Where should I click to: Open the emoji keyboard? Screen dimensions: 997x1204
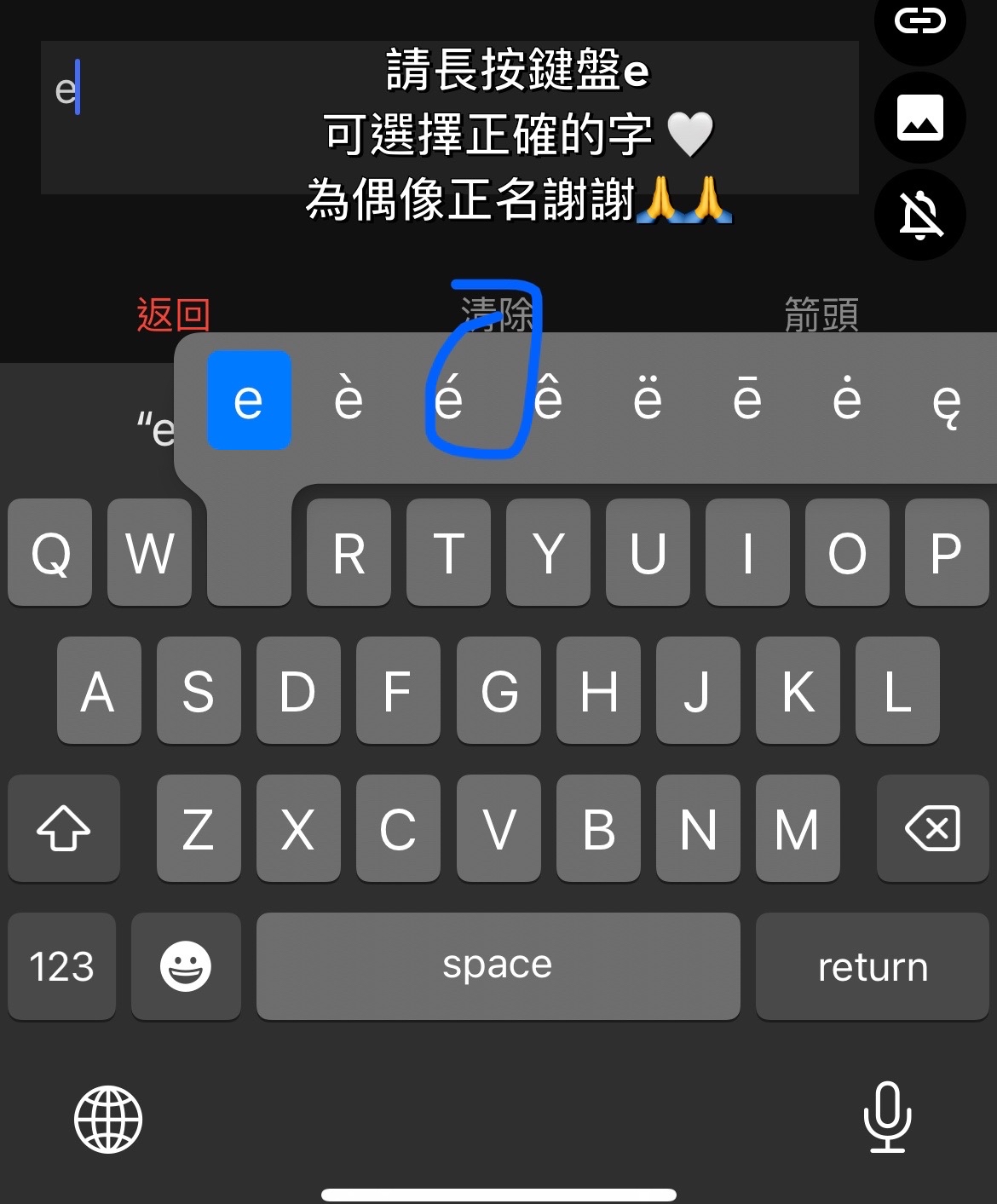pyautogui.click(x=186, y=966)
